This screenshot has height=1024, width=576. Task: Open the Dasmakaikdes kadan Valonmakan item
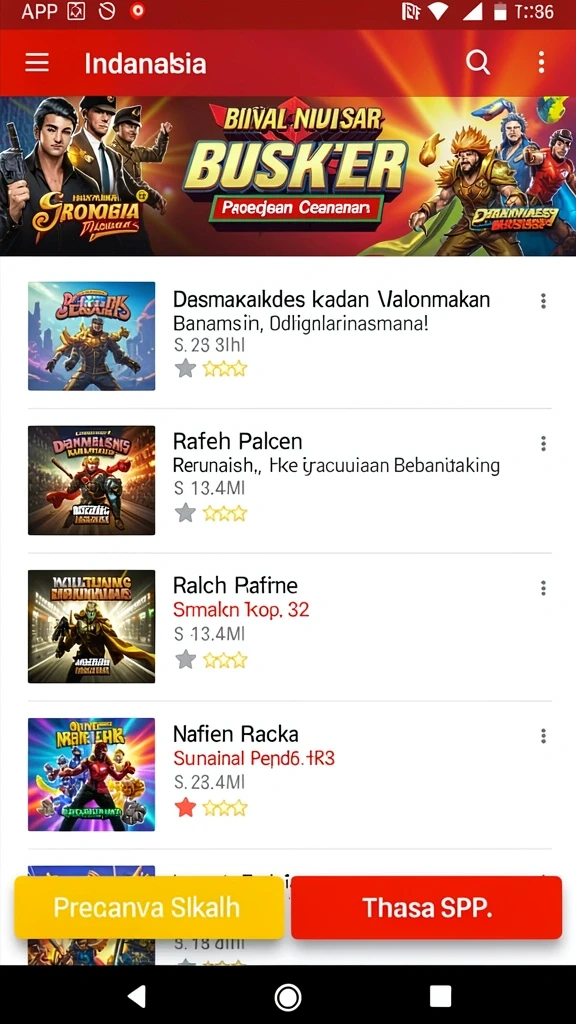point(289,336)
